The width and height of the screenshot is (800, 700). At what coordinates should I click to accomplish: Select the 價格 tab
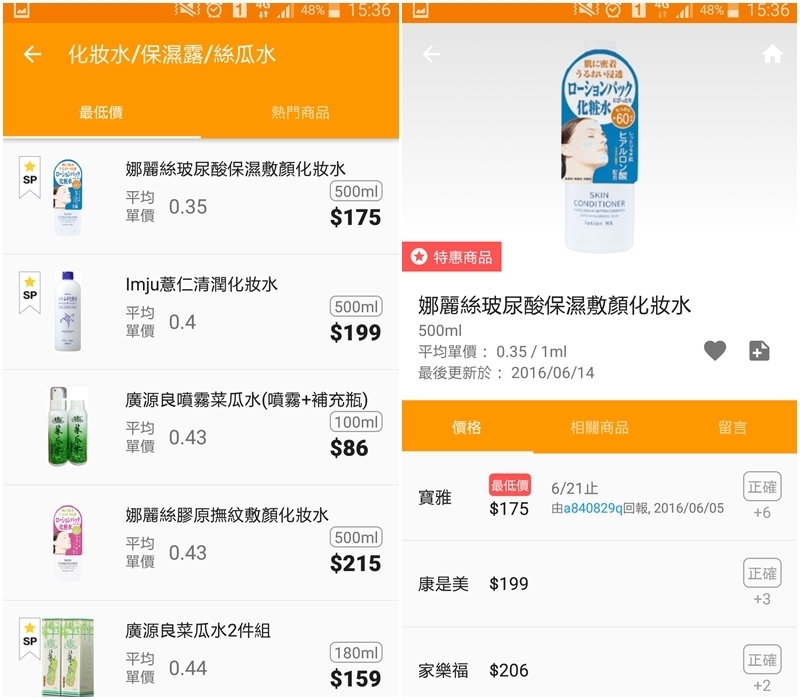tap(467, 427)
